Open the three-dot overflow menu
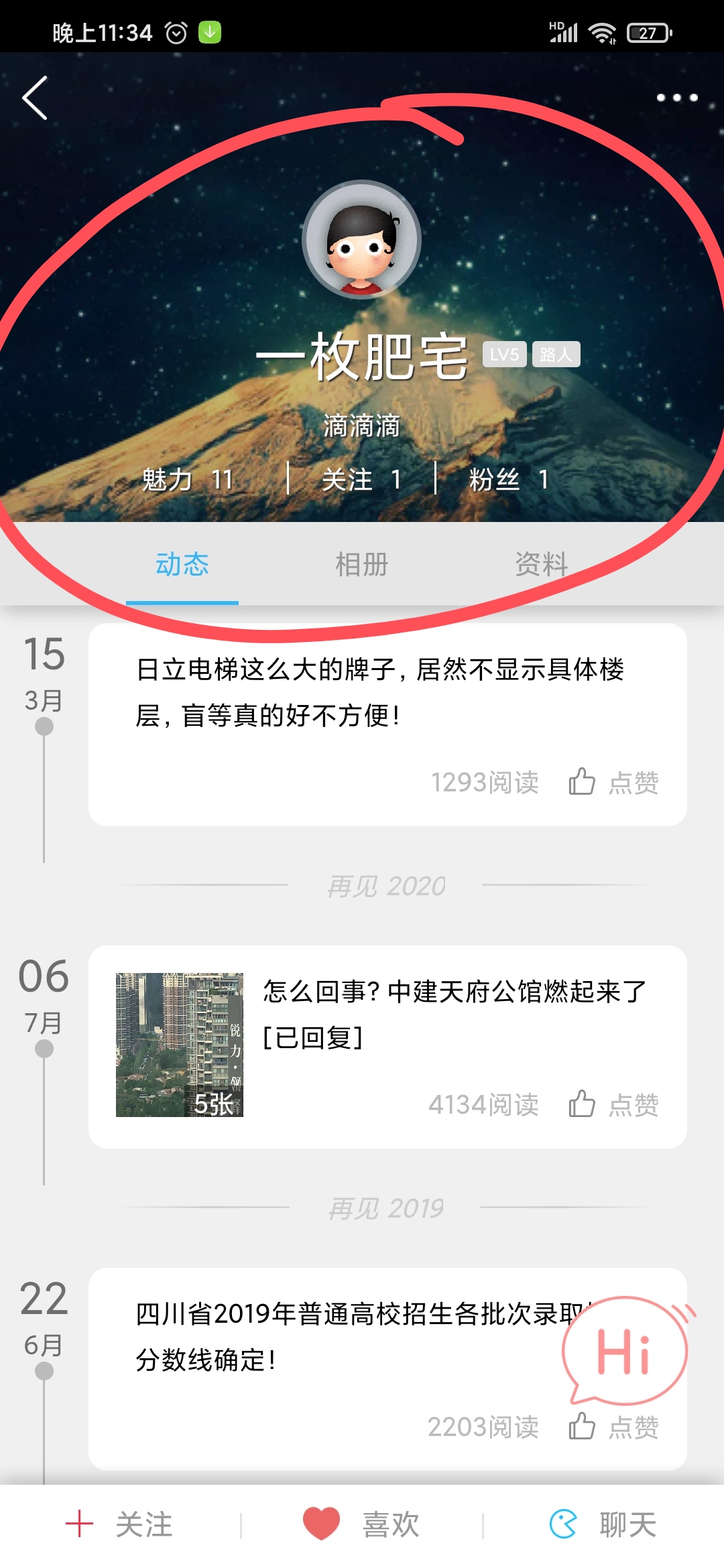The width and height of the screenshot is (724, 1568). (x=676, y=98)
